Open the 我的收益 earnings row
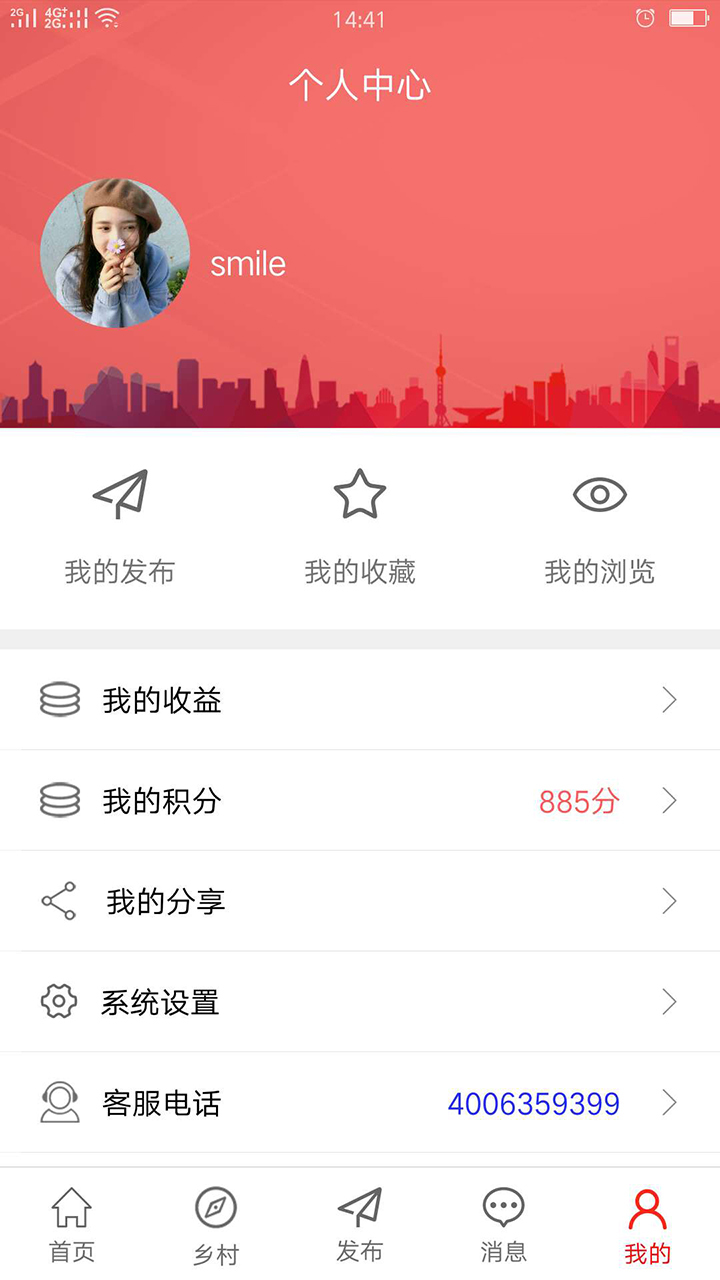The image size is (720, 1280). pos(360,700)
